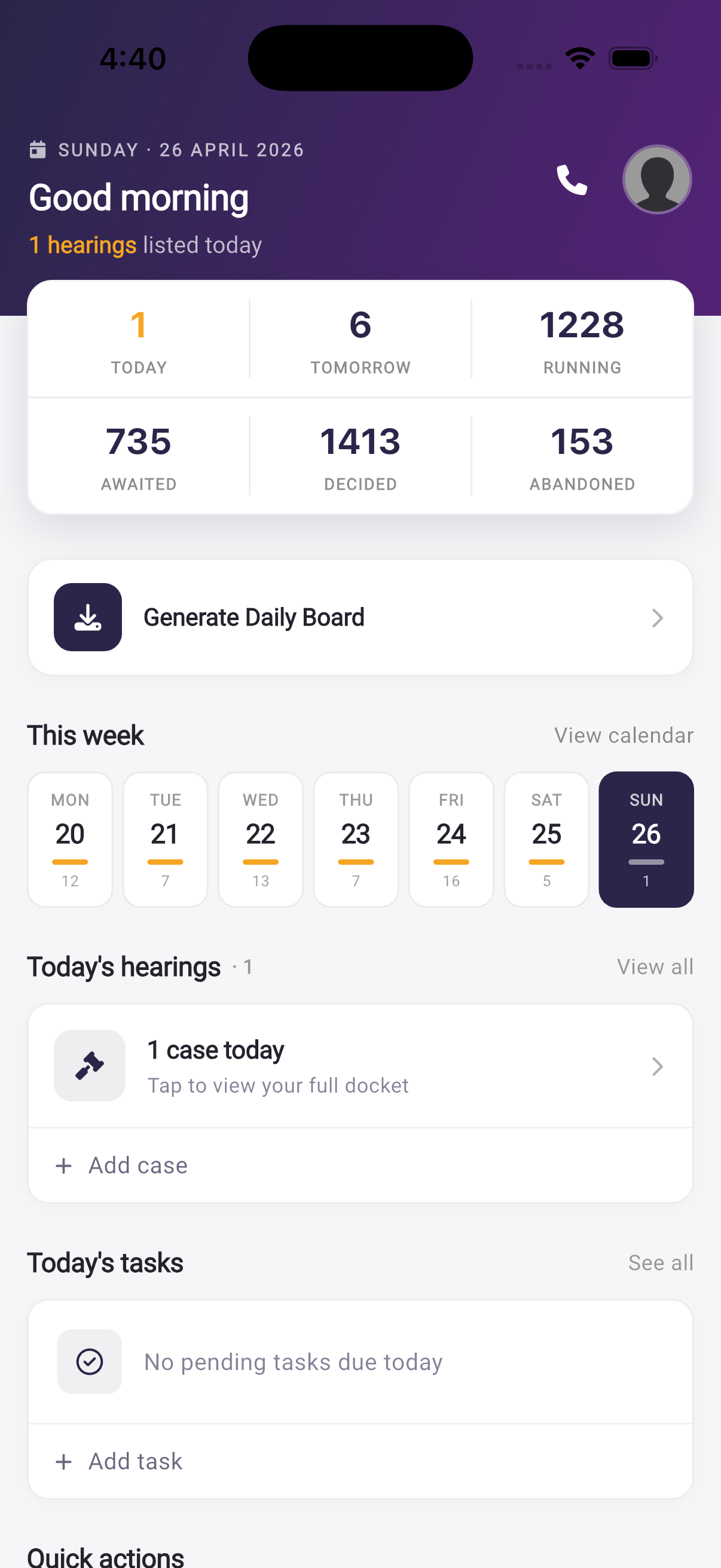Tap the calendar icon next to the date
This screenshot has height=1568, width=721.
(38, 149)
